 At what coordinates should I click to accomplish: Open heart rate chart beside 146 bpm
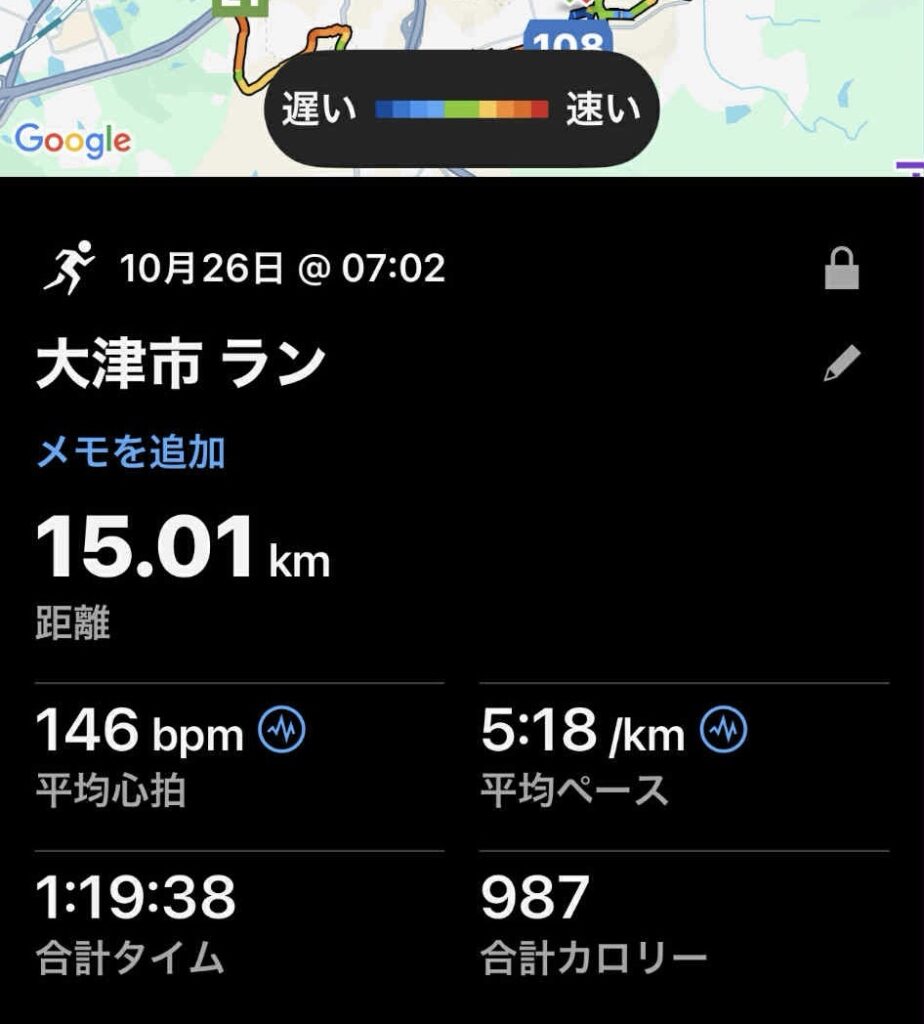pyautogui.click(x=282, y=732)
